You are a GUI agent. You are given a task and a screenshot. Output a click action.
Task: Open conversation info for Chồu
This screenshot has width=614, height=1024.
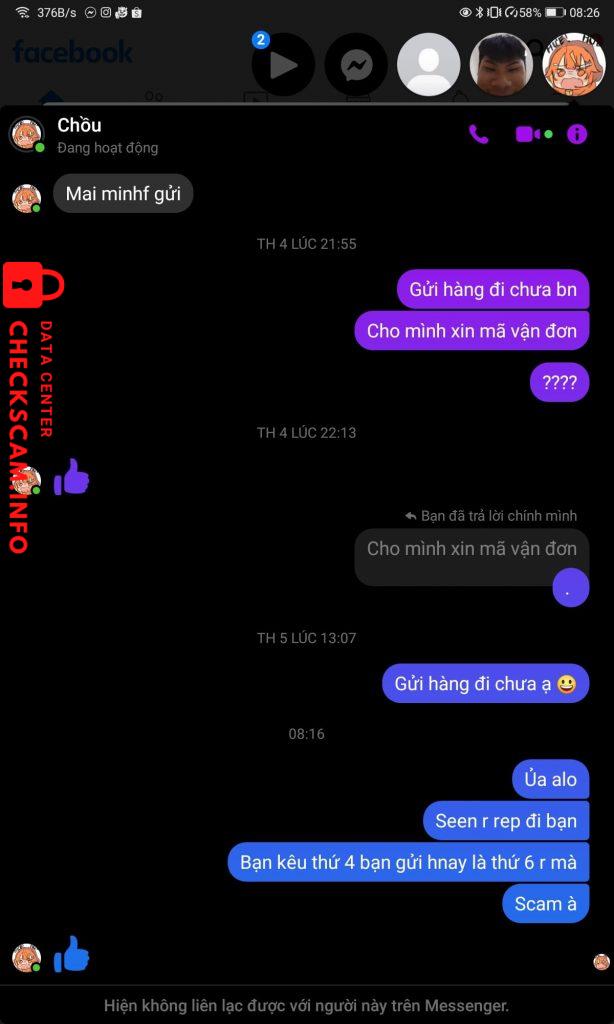[x=577, y=134]
